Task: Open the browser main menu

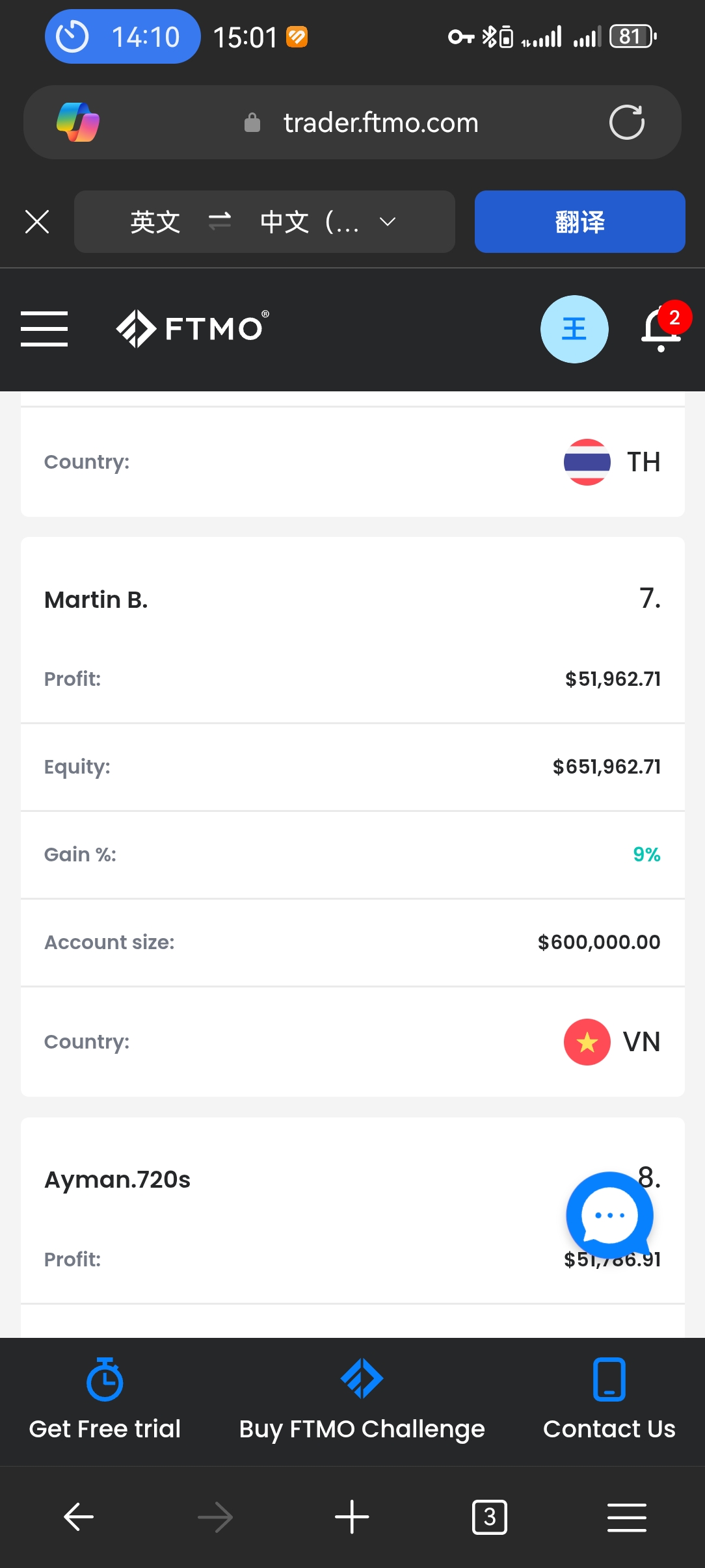Action: (x=627, y=1517)
